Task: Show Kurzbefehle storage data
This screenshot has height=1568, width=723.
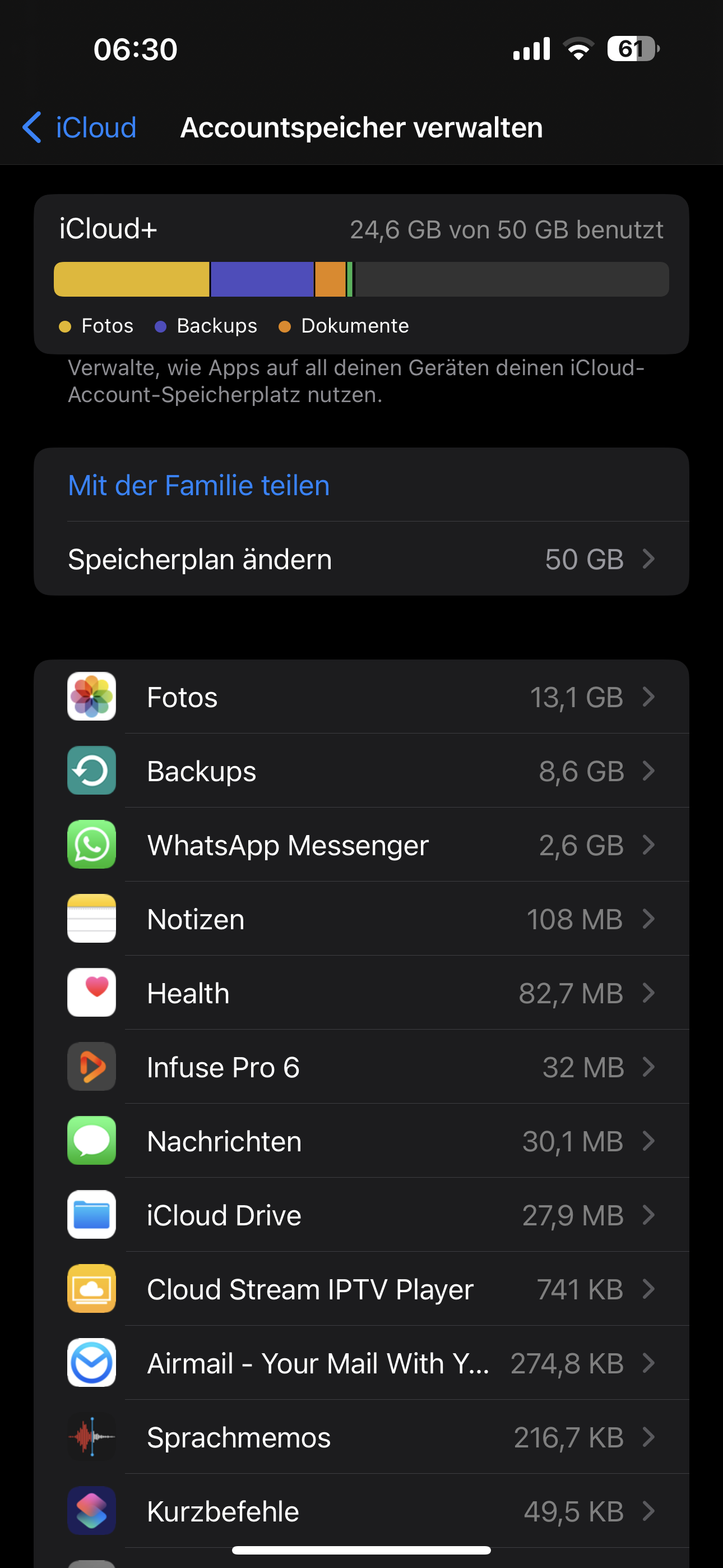Action: pos(361,1511)
